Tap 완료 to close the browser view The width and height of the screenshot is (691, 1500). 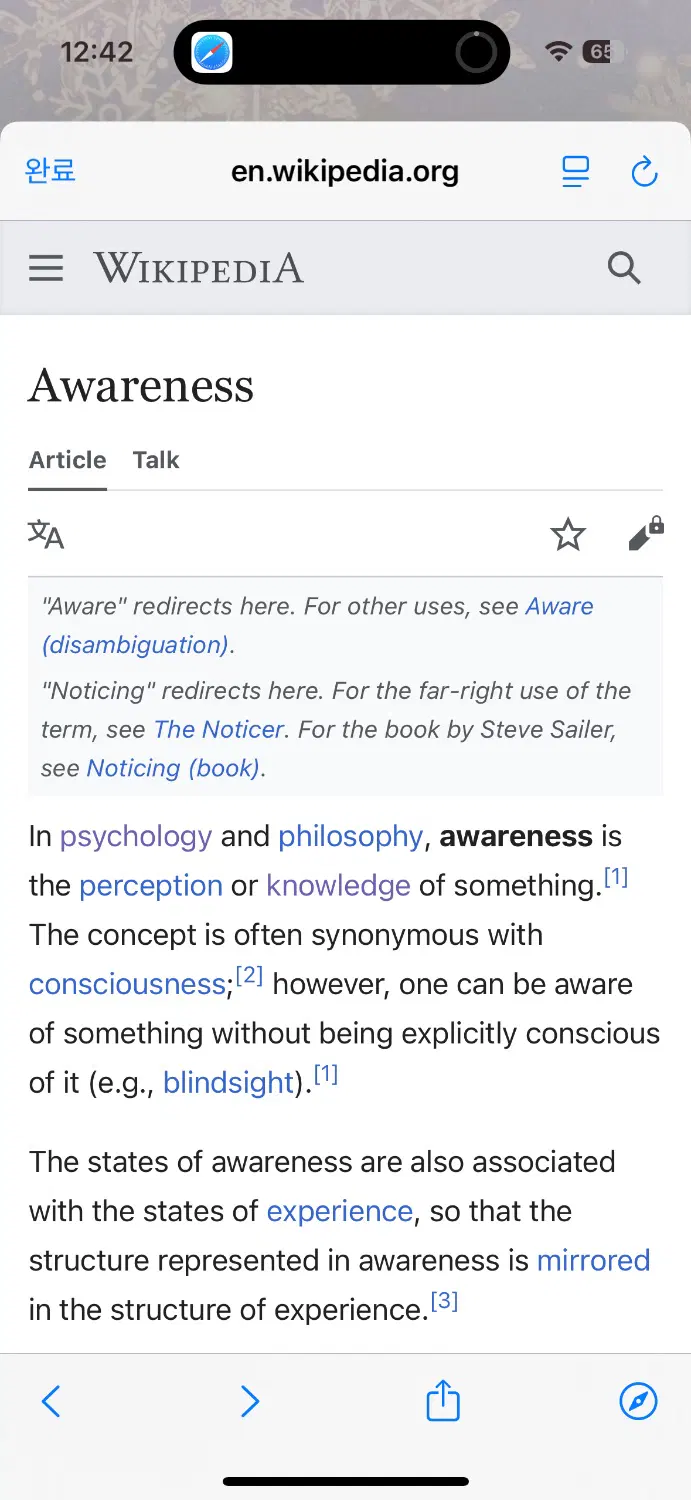point(50,170)
